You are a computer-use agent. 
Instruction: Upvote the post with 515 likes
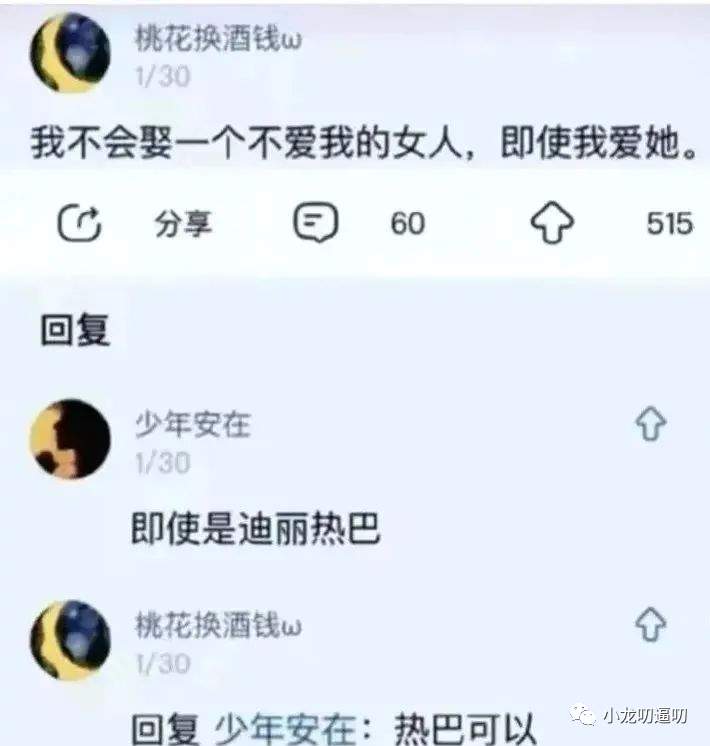(551, 223)
